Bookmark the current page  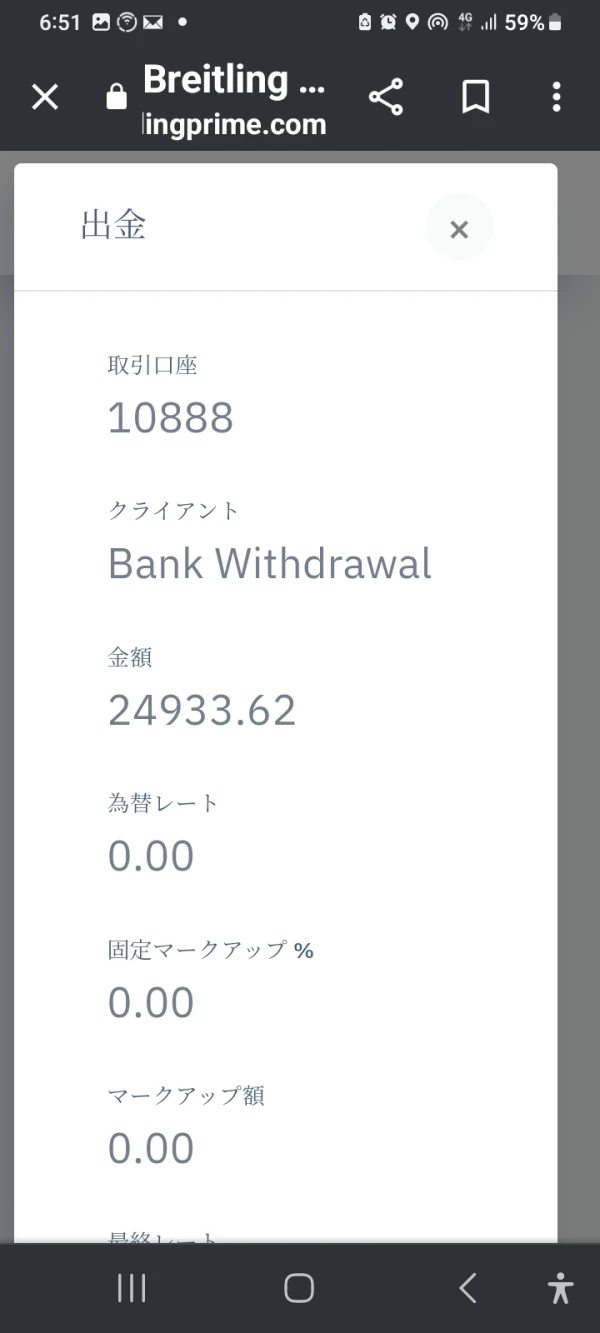click(475, 97)
